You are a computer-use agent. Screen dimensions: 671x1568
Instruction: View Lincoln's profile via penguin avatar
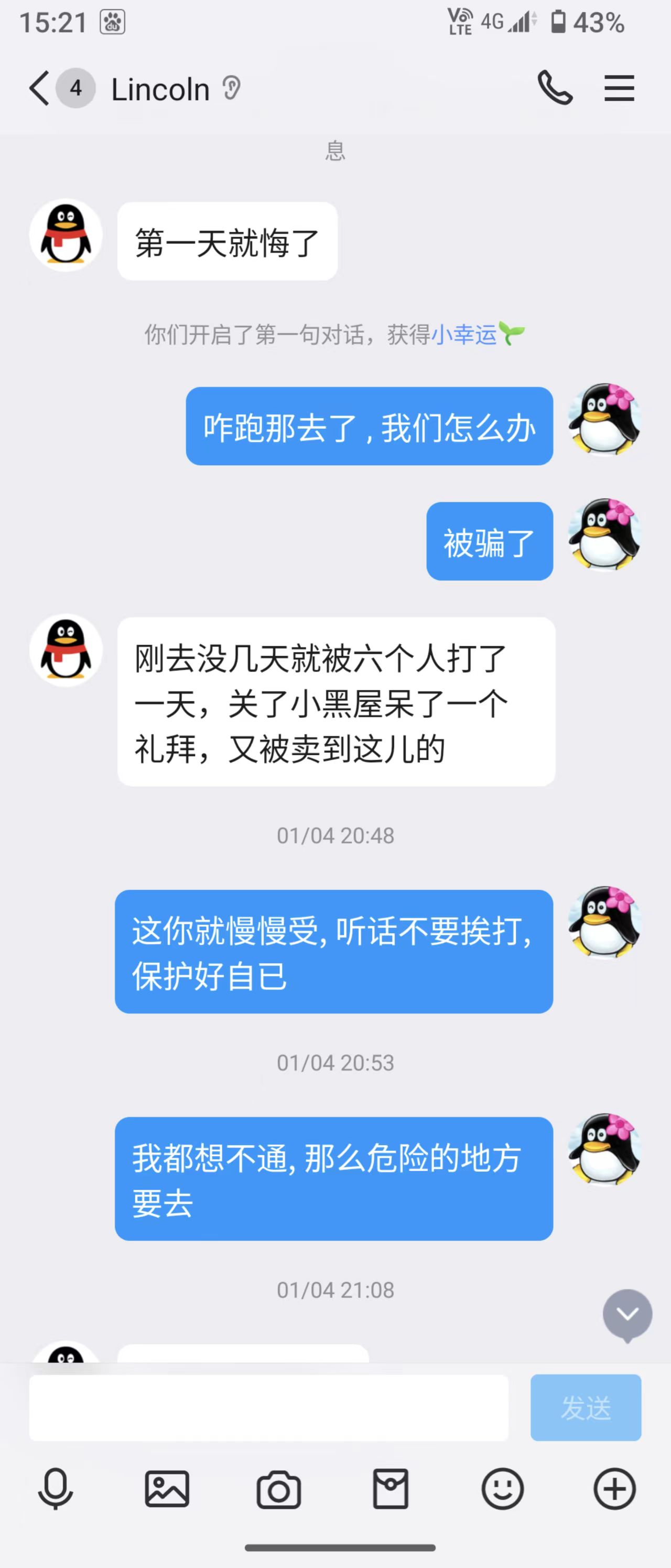(x=66, y=235)
